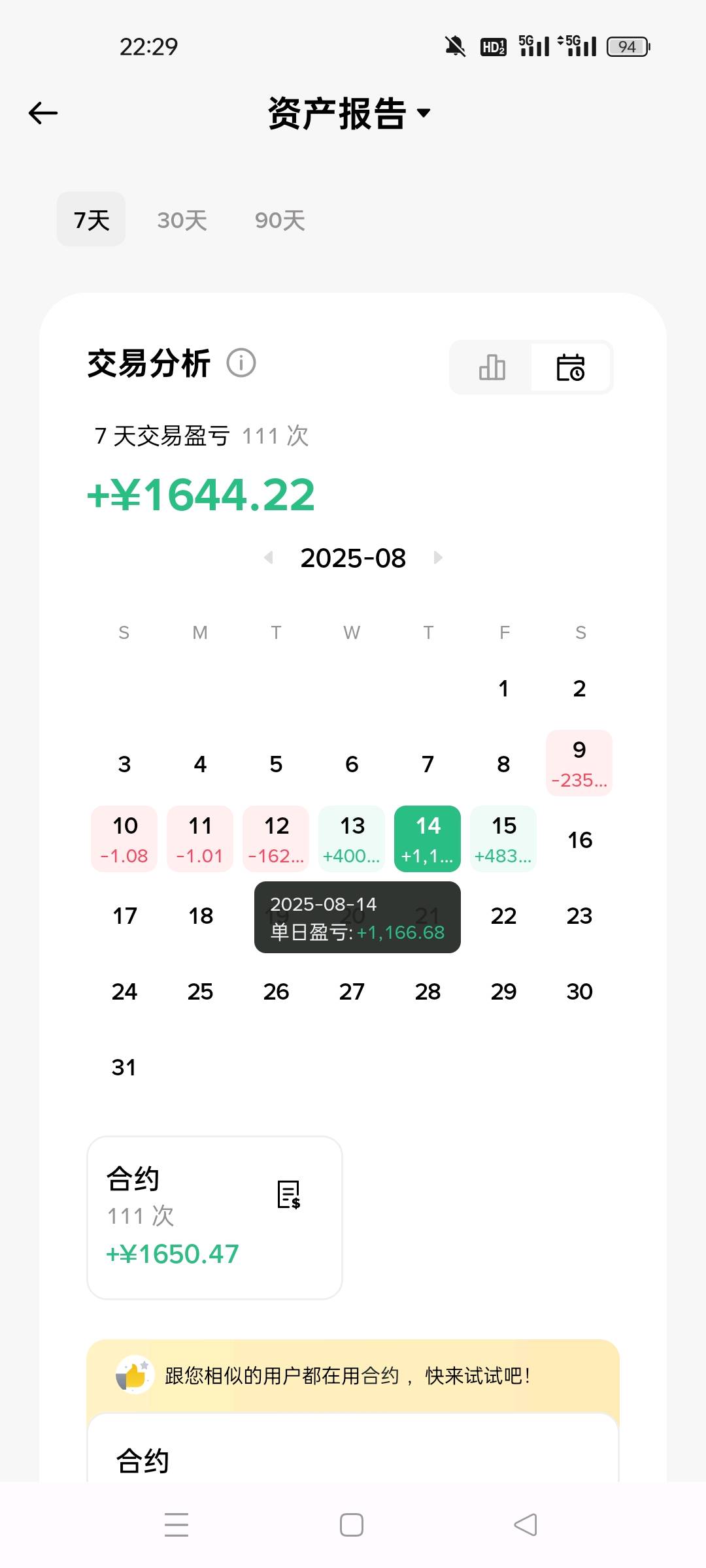Switch to the 90天 period tab
Image resolution: width=706 pixels, height=1568 pixels.
[280, 220]
